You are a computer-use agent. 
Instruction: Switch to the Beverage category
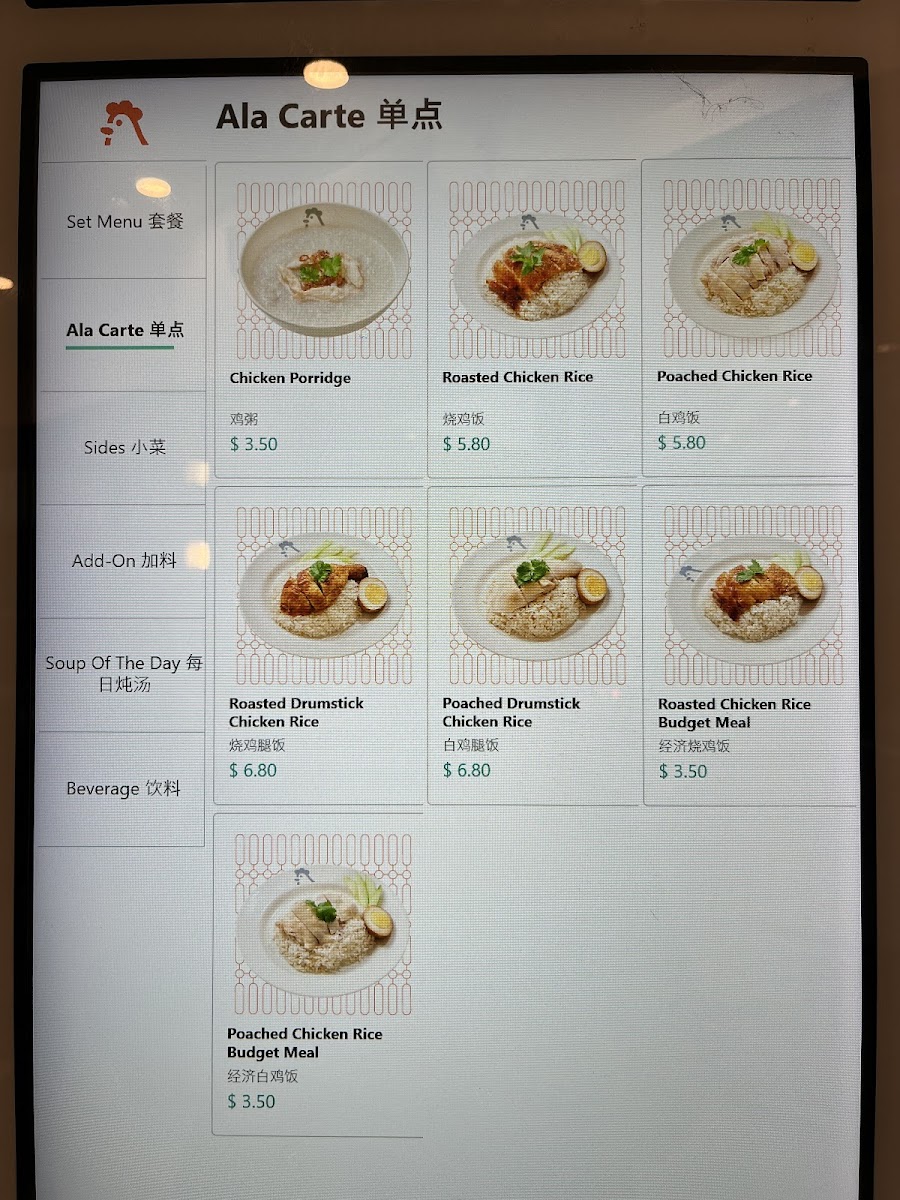tap(123, 789)
